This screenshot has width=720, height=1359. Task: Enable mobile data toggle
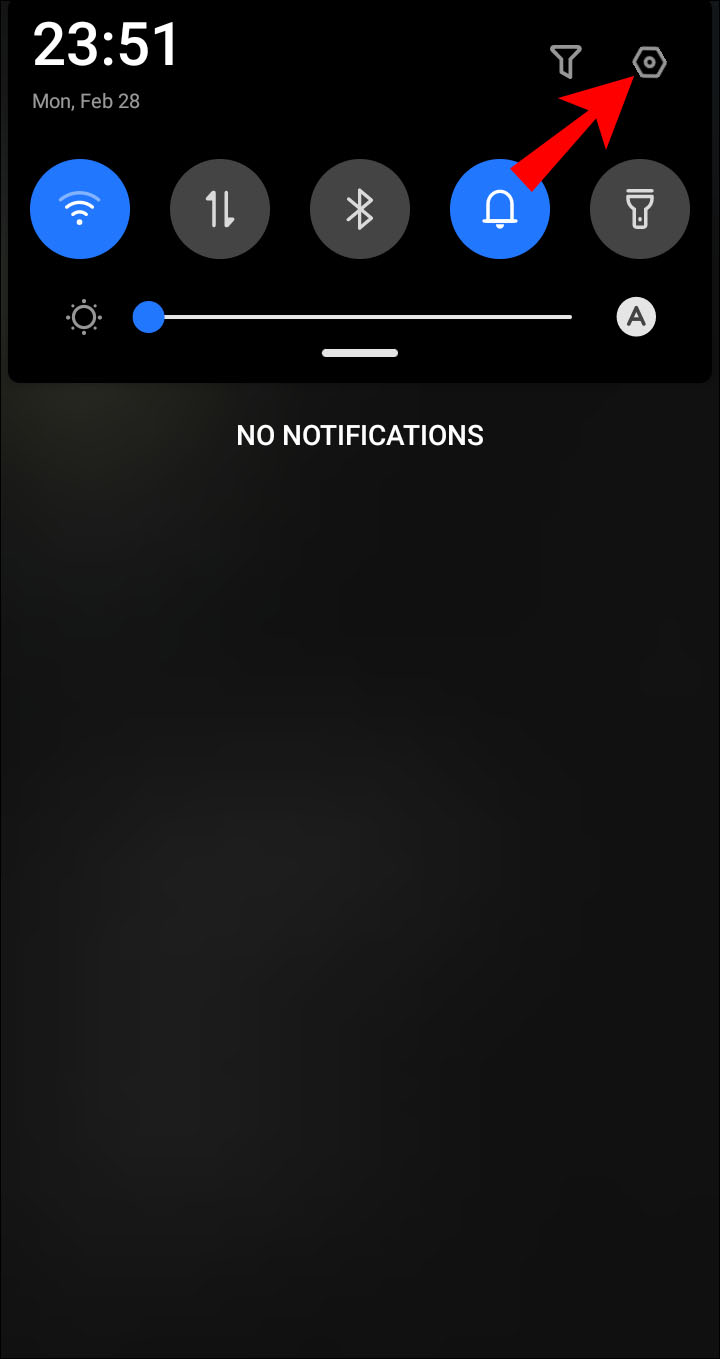coord(220,210)
